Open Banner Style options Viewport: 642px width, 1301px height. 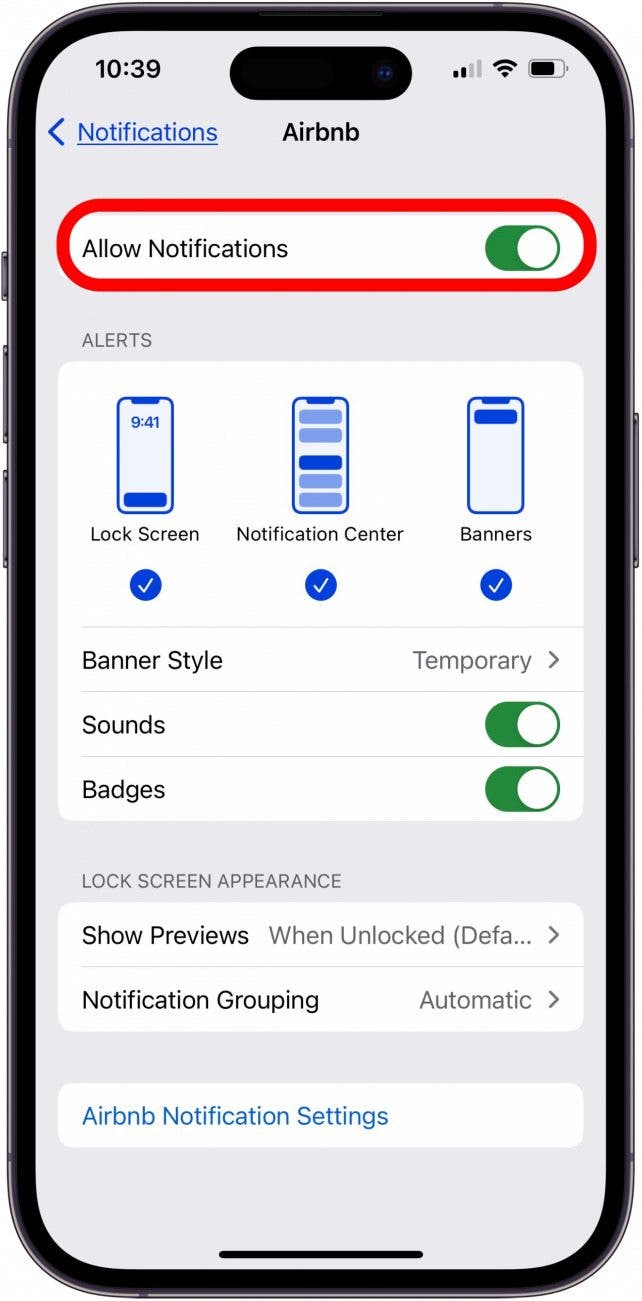coord(320,661)
